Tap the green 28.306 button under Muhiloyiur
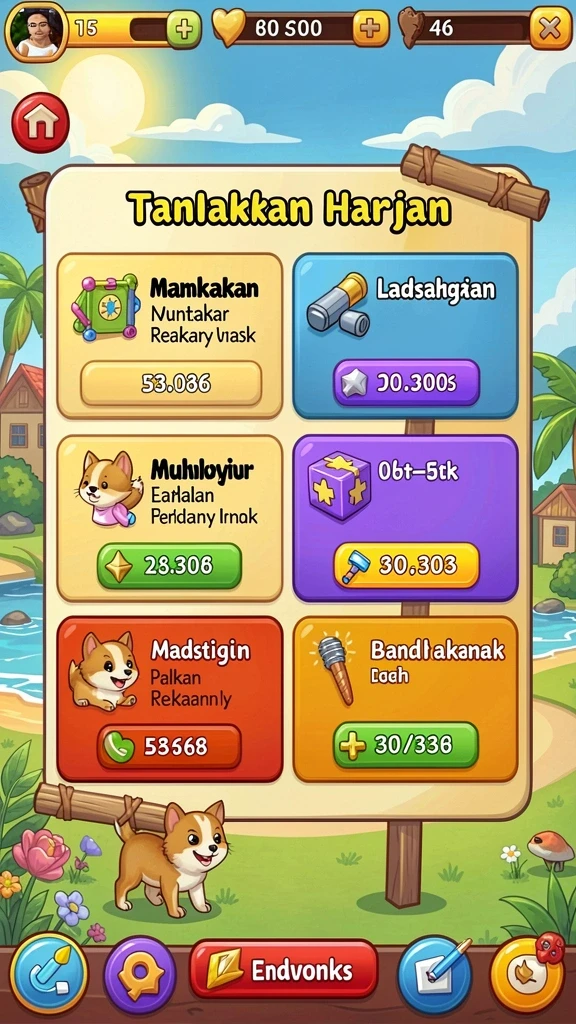Viewport: 576px width, 1024px height. (169, 566)
